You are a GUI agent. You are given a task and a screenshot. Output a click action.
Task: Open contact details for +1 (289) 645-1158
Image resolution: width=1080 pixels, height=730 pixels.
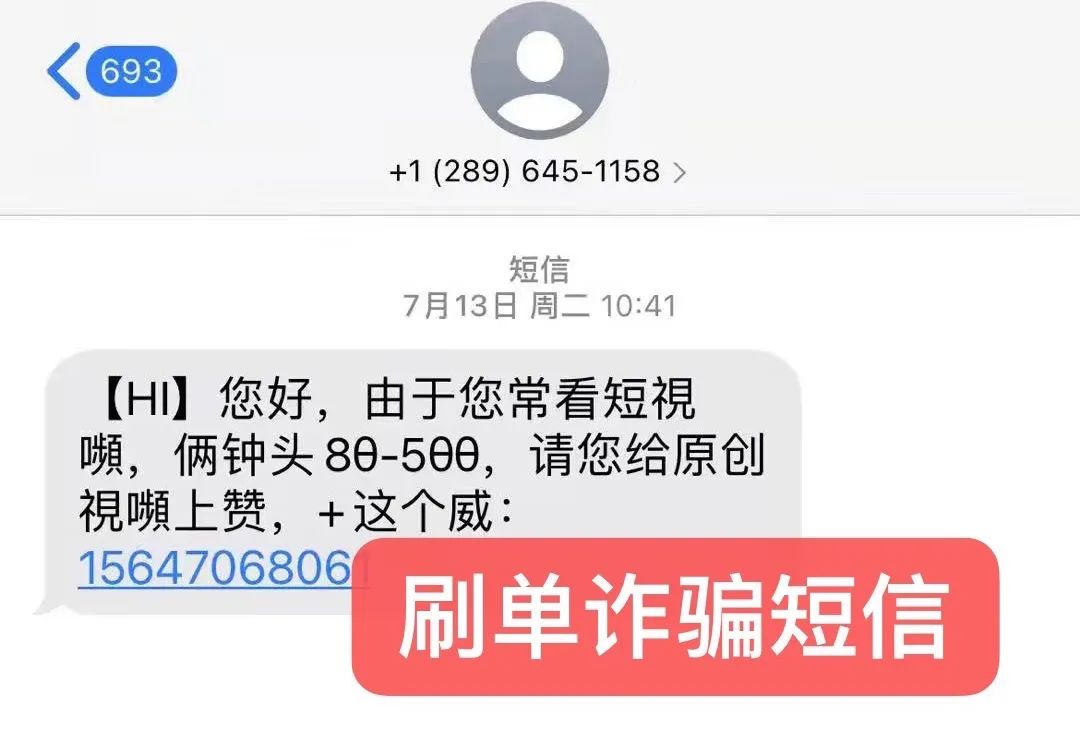pyautogui.click(x=538, y=171)
